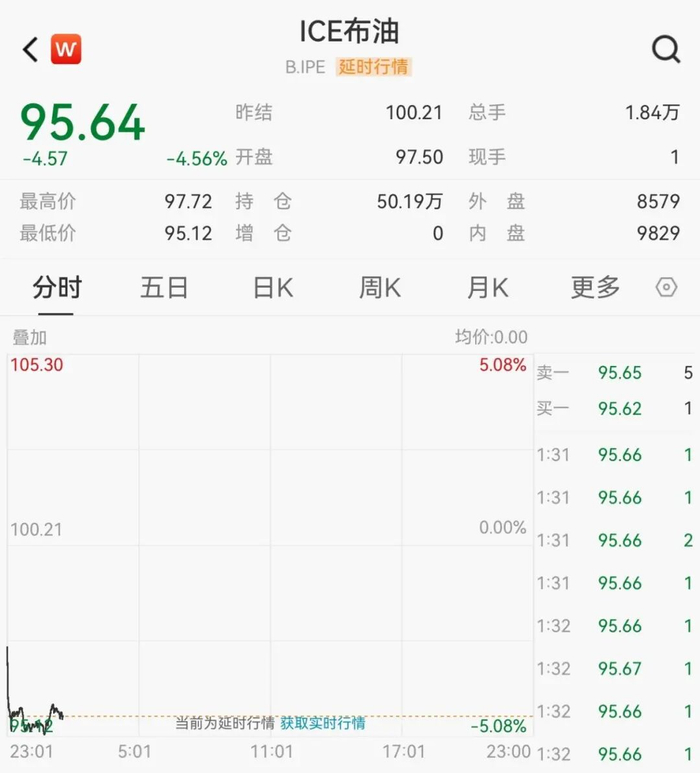700x773 pixels.
Task: Go back using the top-left arrow
Action: (31, 49)
